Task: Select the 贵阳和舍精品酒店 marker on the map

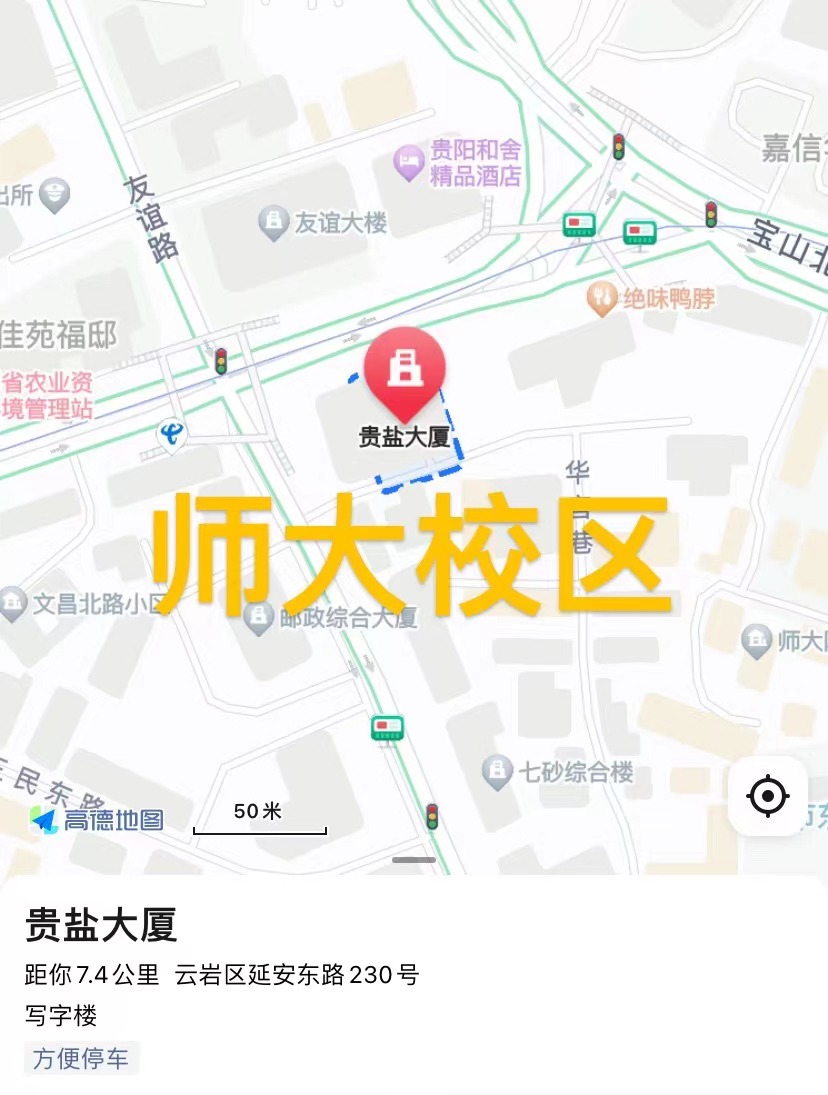Action: pos(408,163)
